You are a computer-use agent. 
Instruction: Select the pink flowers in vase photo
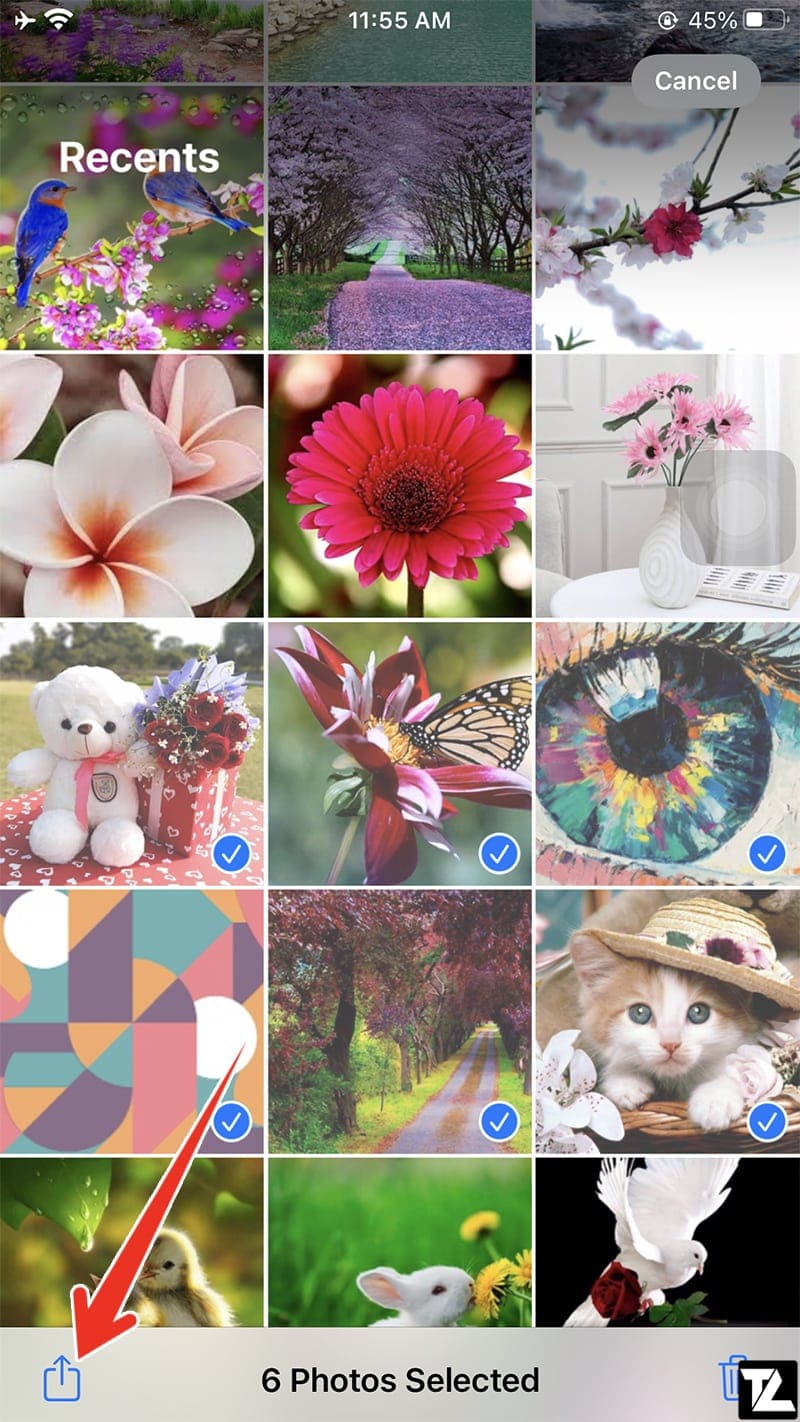click(668, 485)
